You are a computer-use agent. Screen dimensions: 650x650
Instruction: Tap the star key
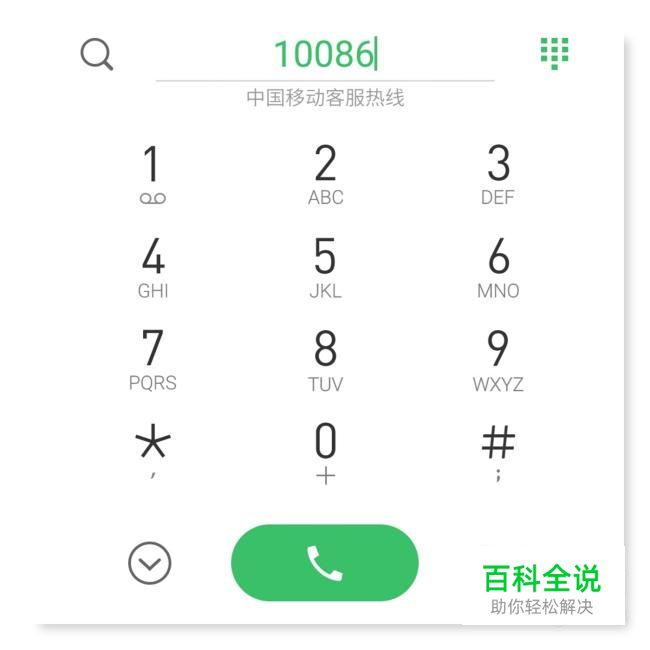(152, 450)
